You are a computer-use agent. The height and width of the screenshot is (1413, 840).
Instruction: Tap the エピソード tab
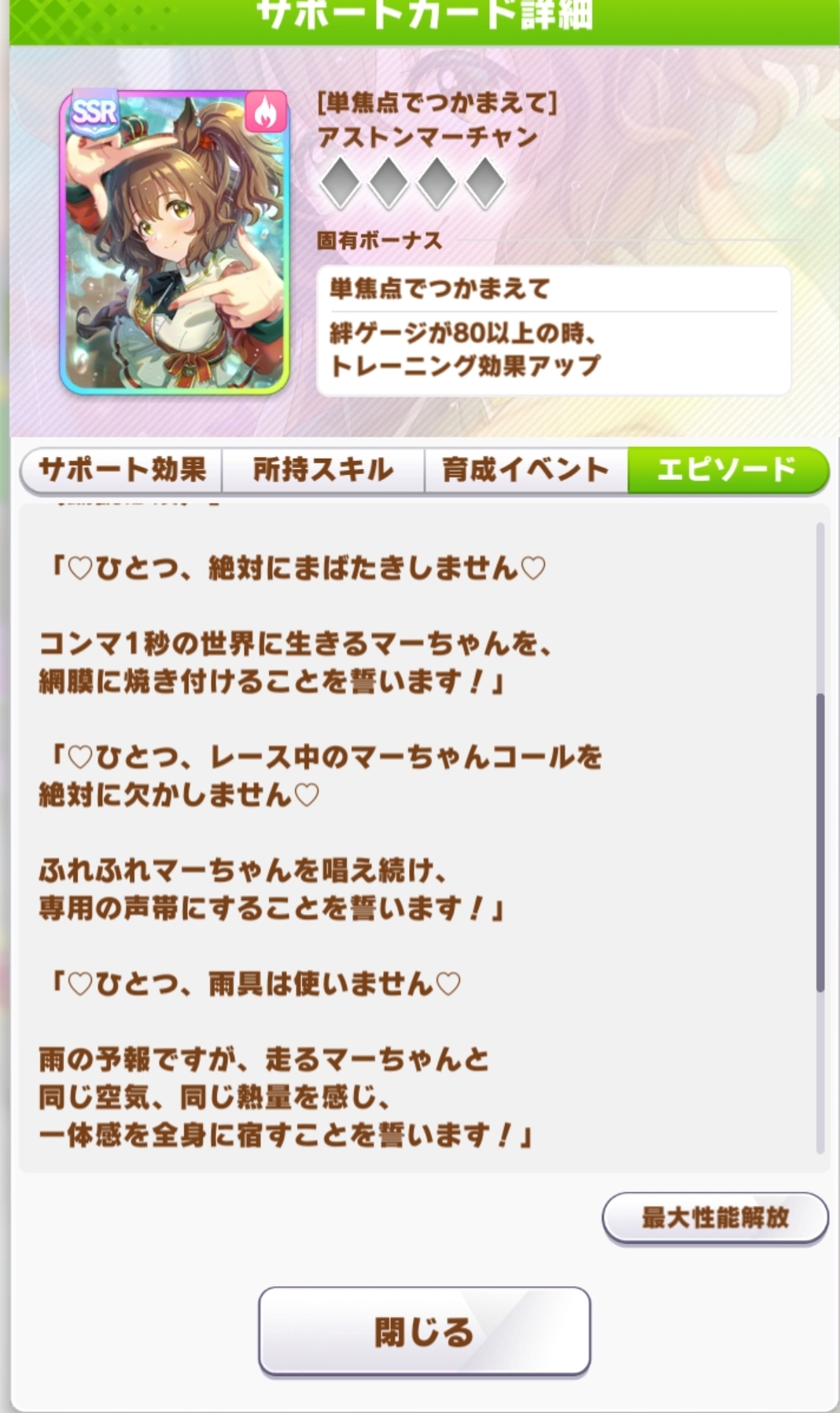pyautogui.click(x=728, y=470)
